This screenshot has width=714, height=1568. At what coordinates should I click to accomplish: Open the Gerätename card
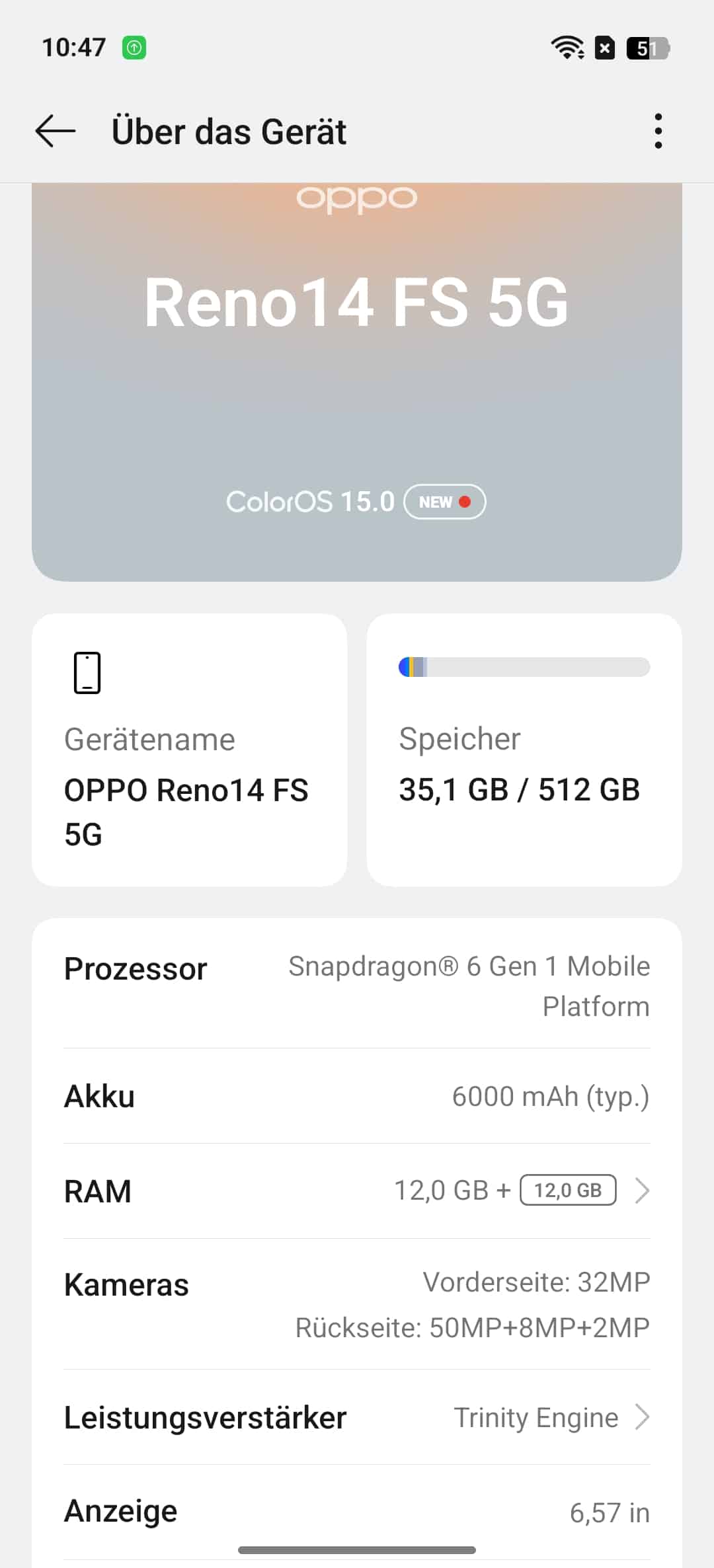coord(189,750)
